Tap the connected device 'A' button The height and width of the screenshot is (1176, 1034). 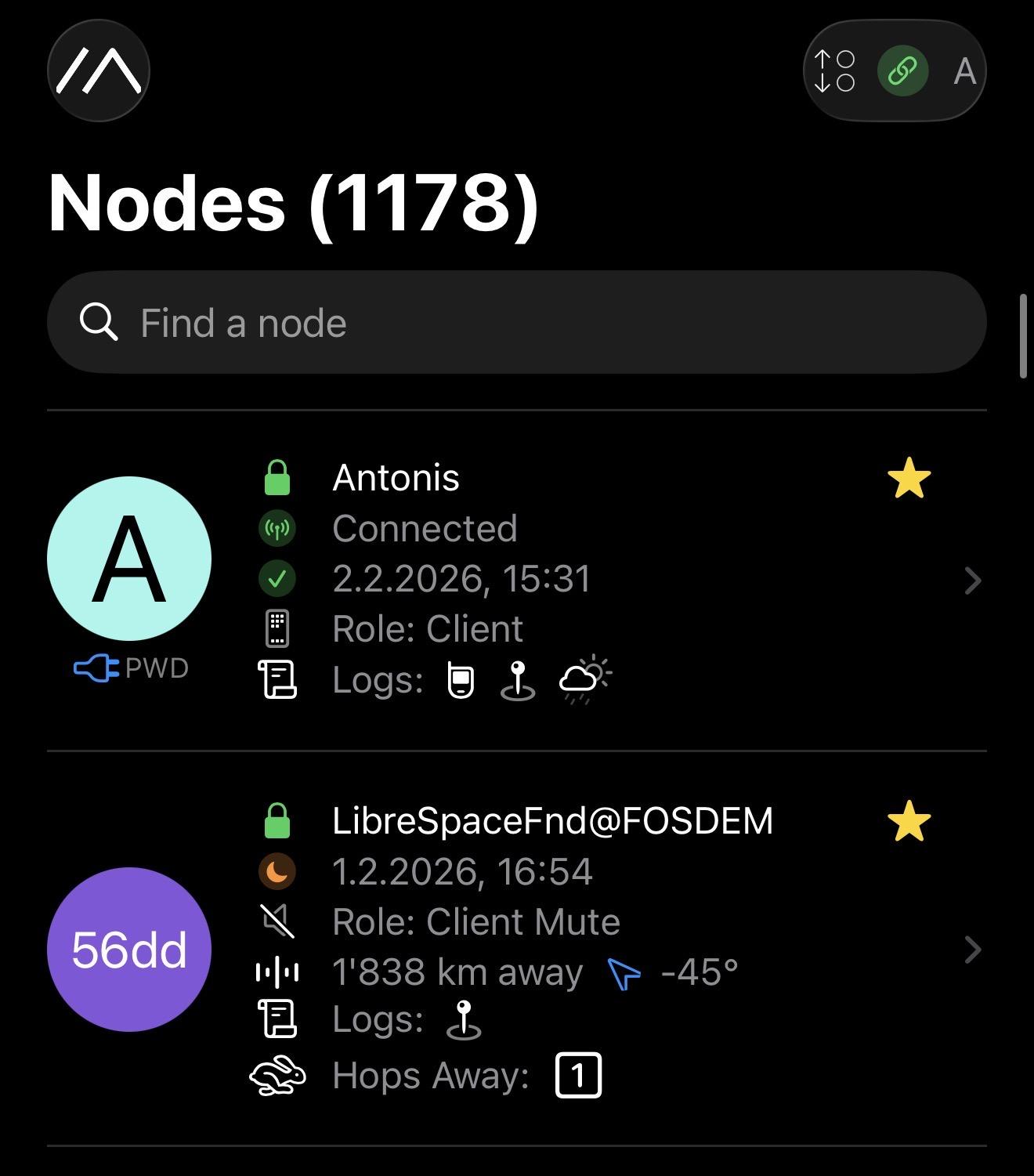[x=964, y=71]
